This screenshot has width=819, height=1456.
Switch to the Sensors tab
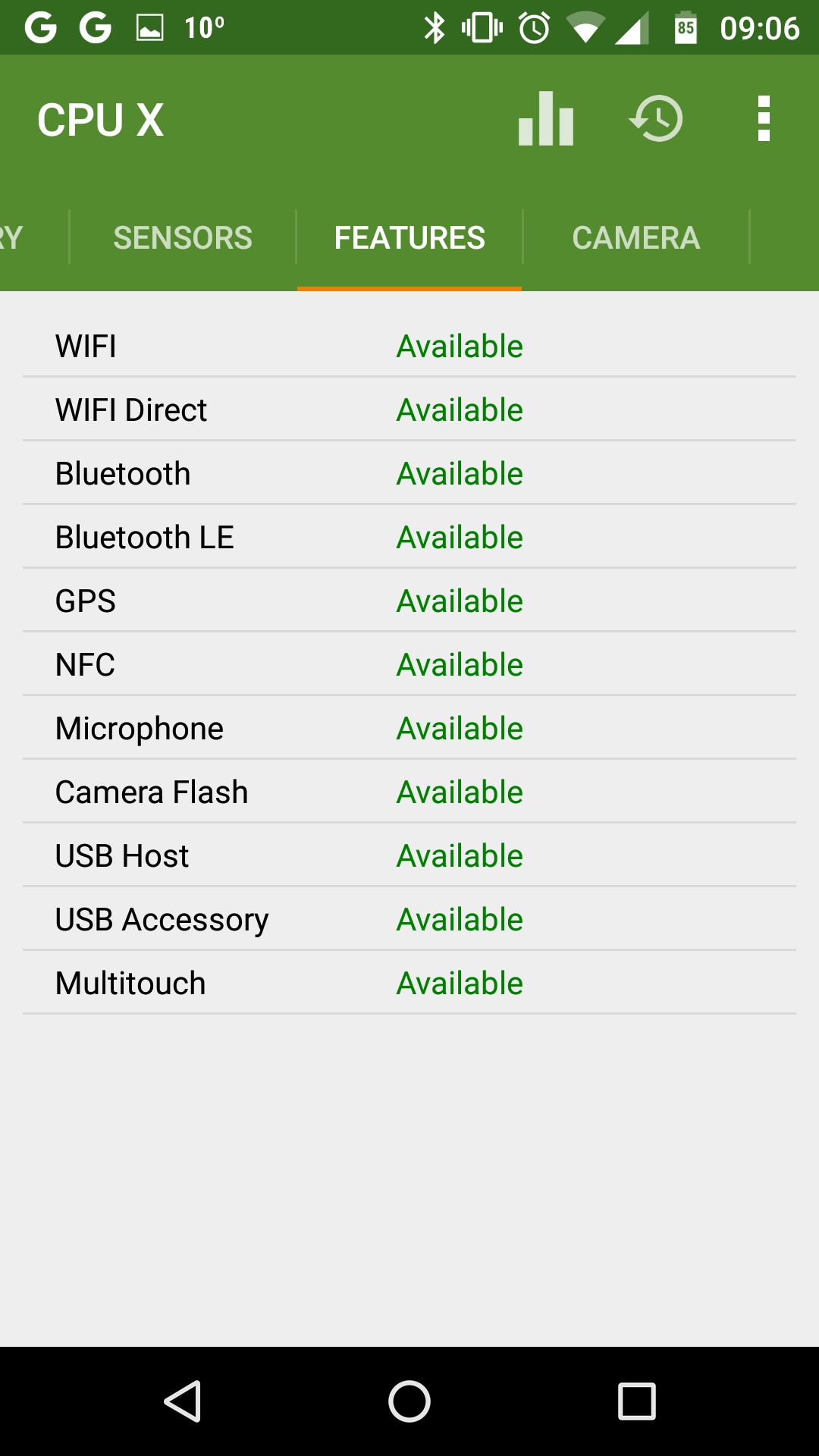[183, 237]
